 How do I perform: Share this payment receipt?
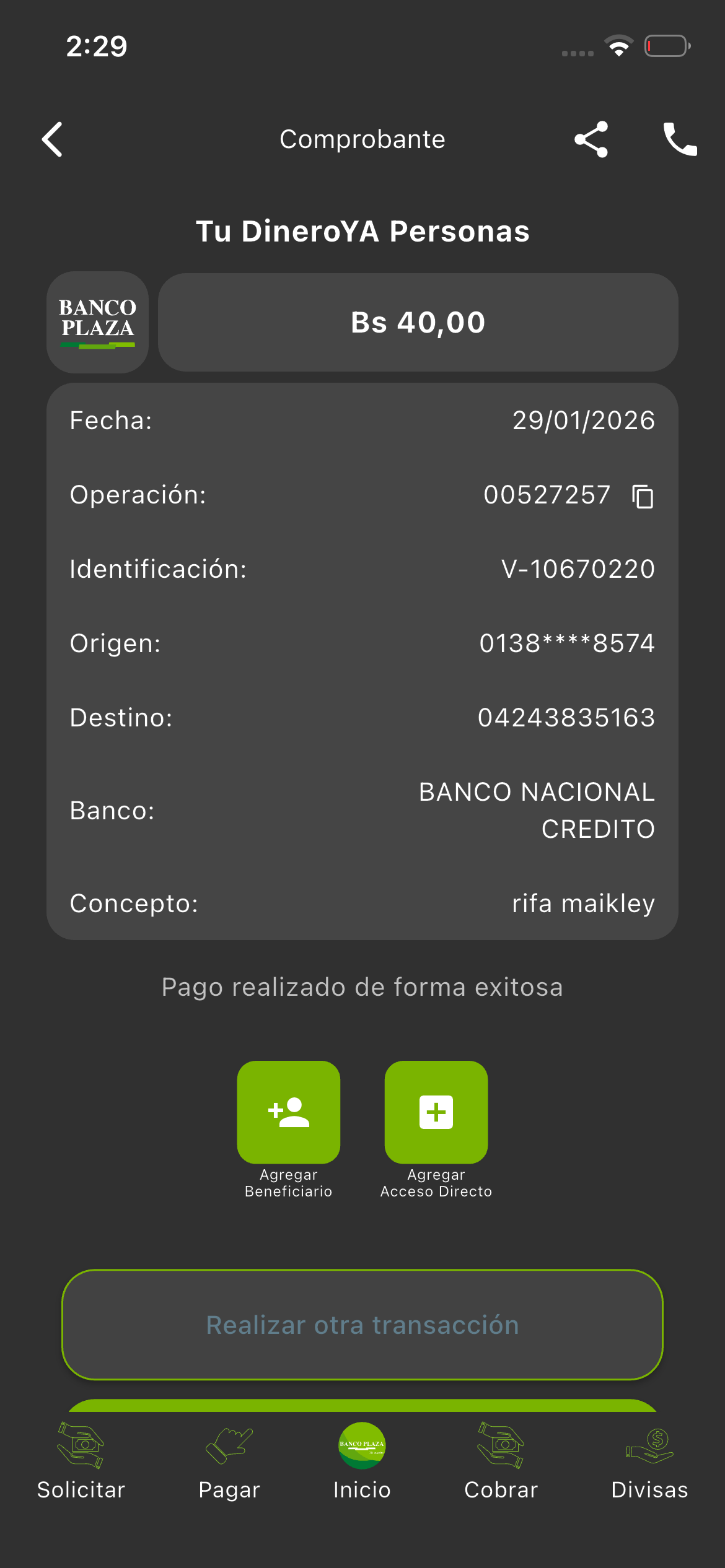click(x=591, y=139)
